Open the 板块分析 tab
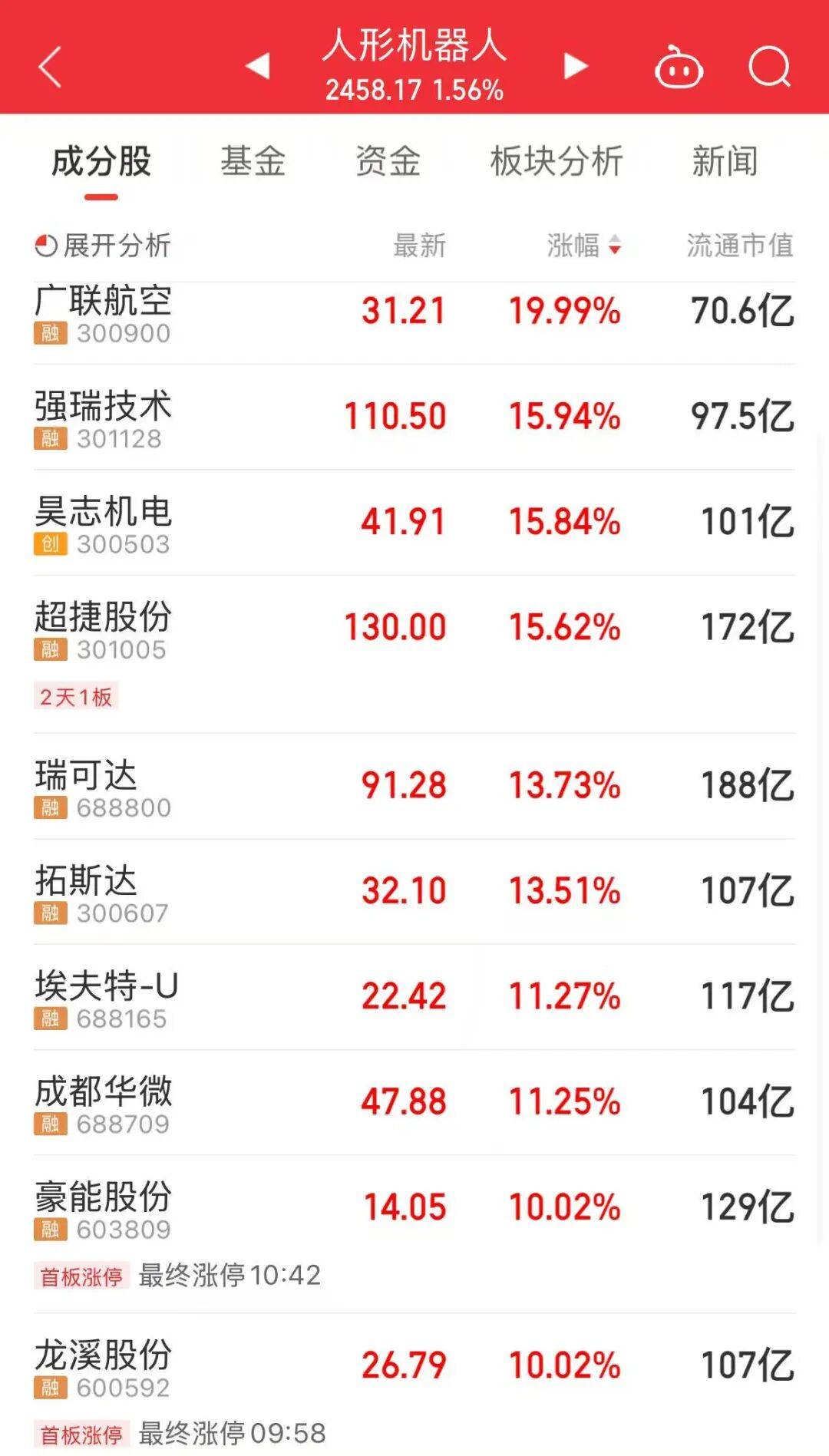The image size is (829, 1456). click(557, 161)
